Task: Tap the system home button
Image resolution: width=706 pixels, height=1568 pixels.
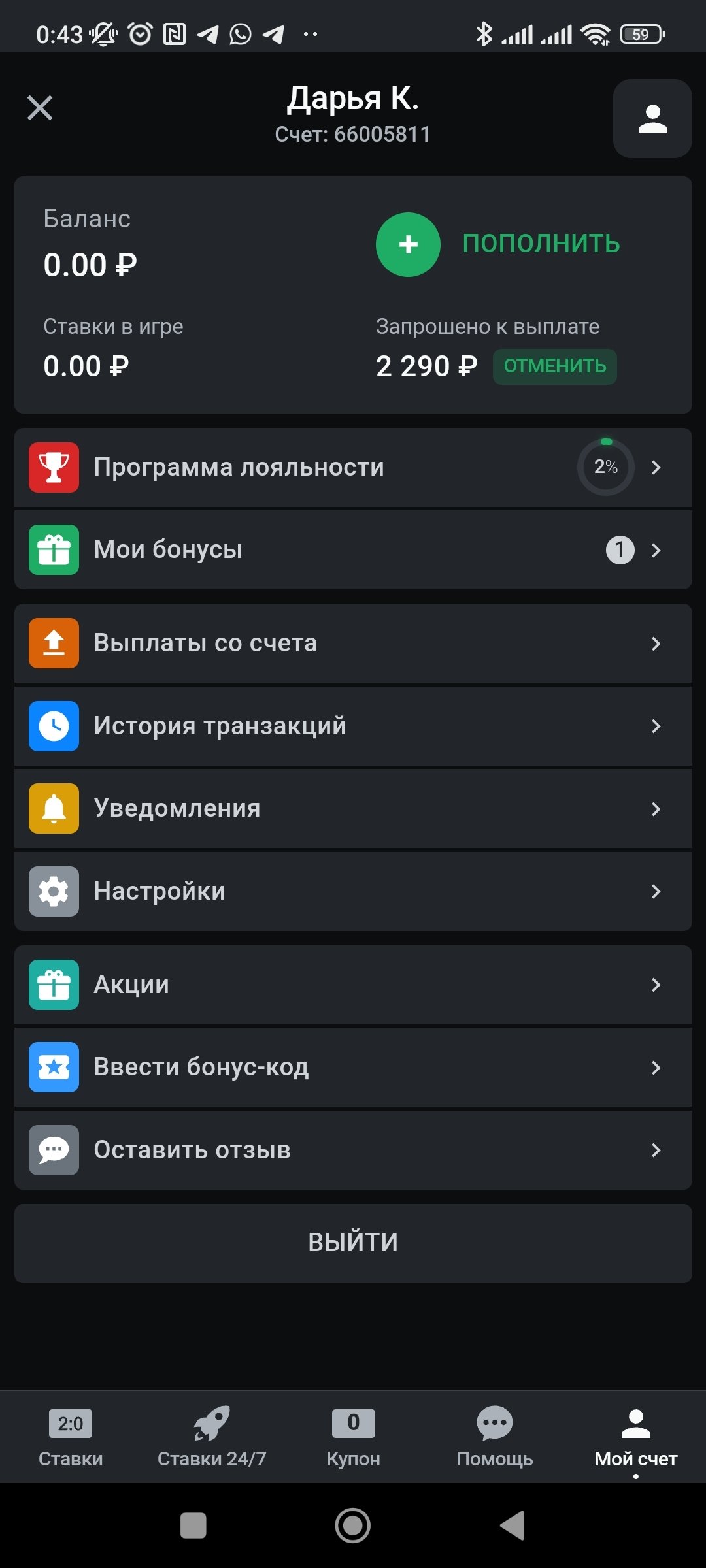Action: click(x=353, y=1526)
